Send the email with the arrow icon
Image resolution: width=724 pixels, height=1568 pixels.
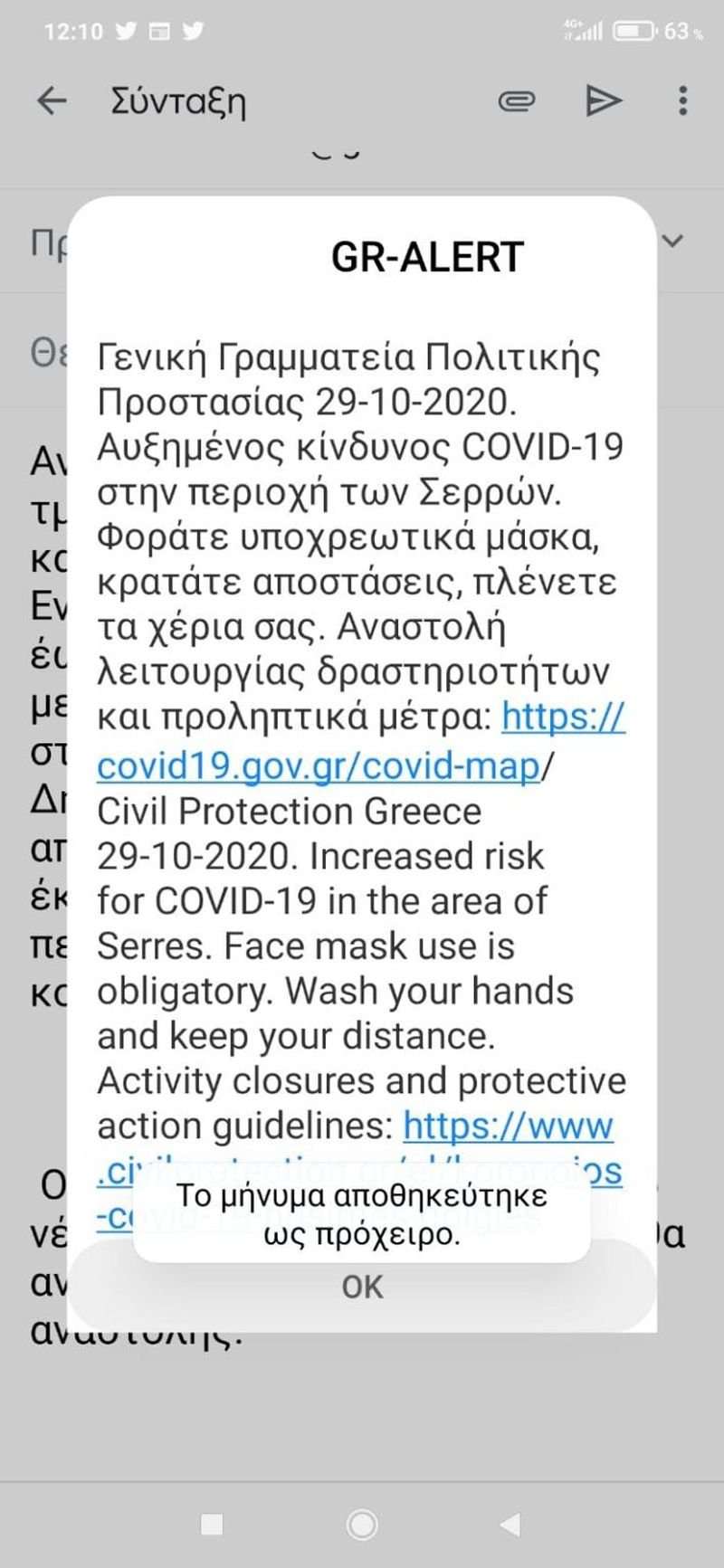[603, 100]
